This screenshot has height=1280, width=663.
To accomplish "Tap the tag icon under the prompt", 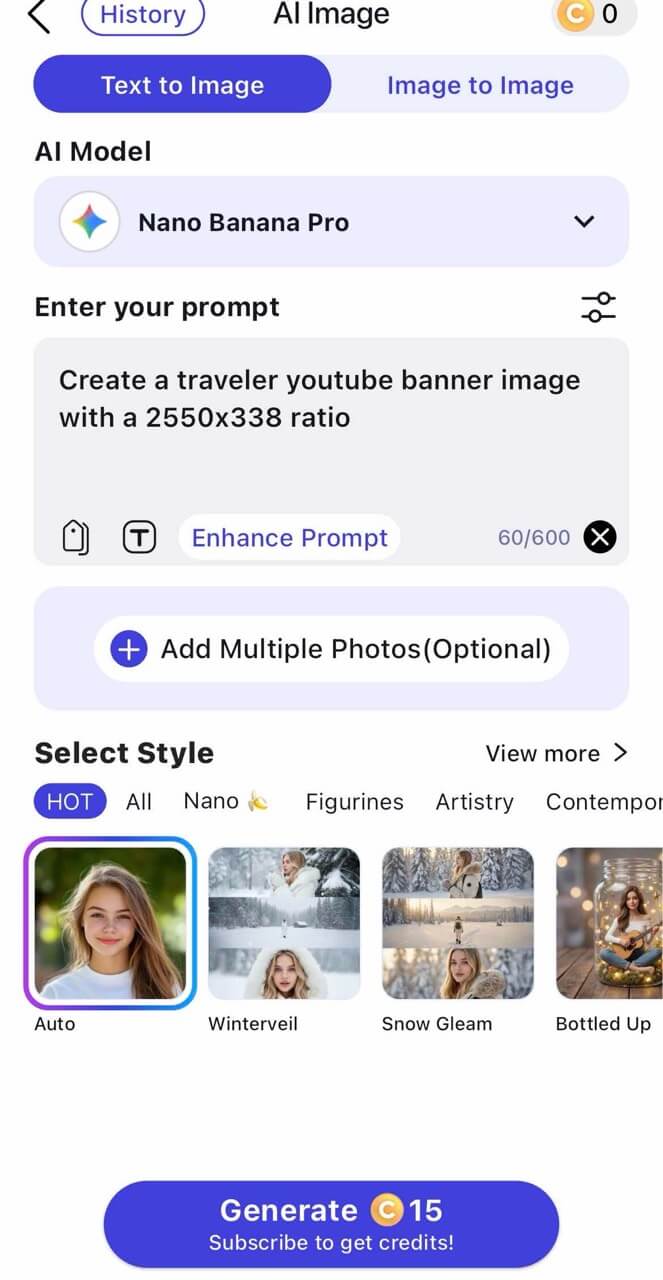I will [x=75, y=538].
